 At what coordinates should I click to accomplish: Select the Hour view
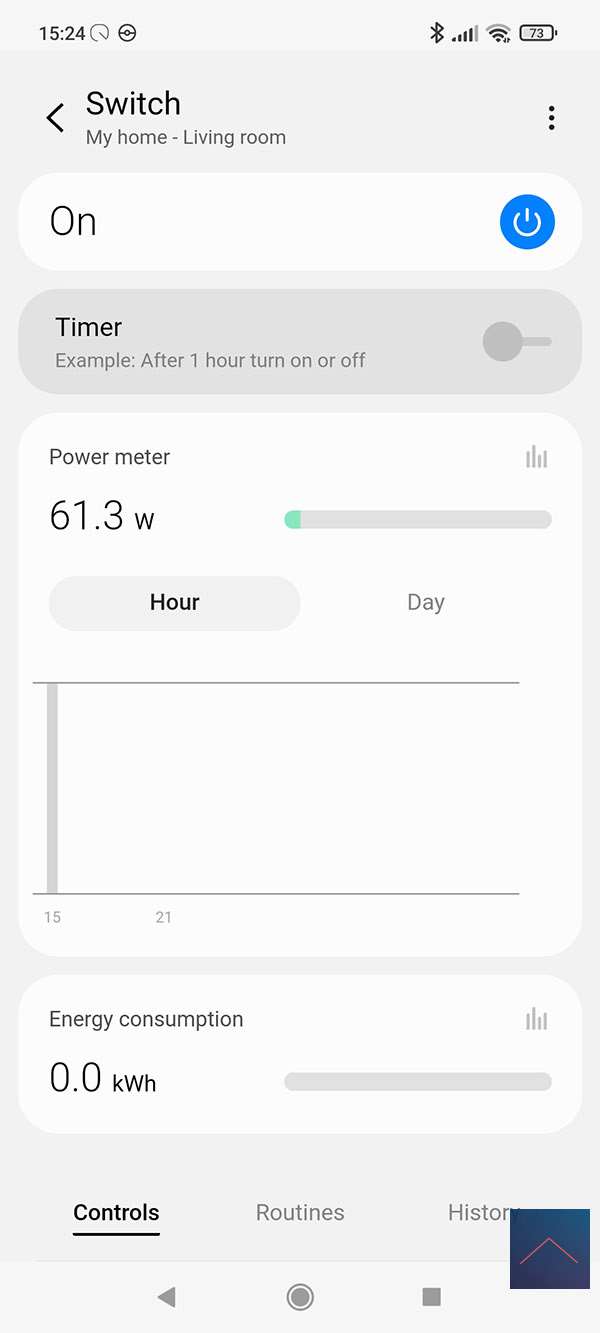coord(175,603)
